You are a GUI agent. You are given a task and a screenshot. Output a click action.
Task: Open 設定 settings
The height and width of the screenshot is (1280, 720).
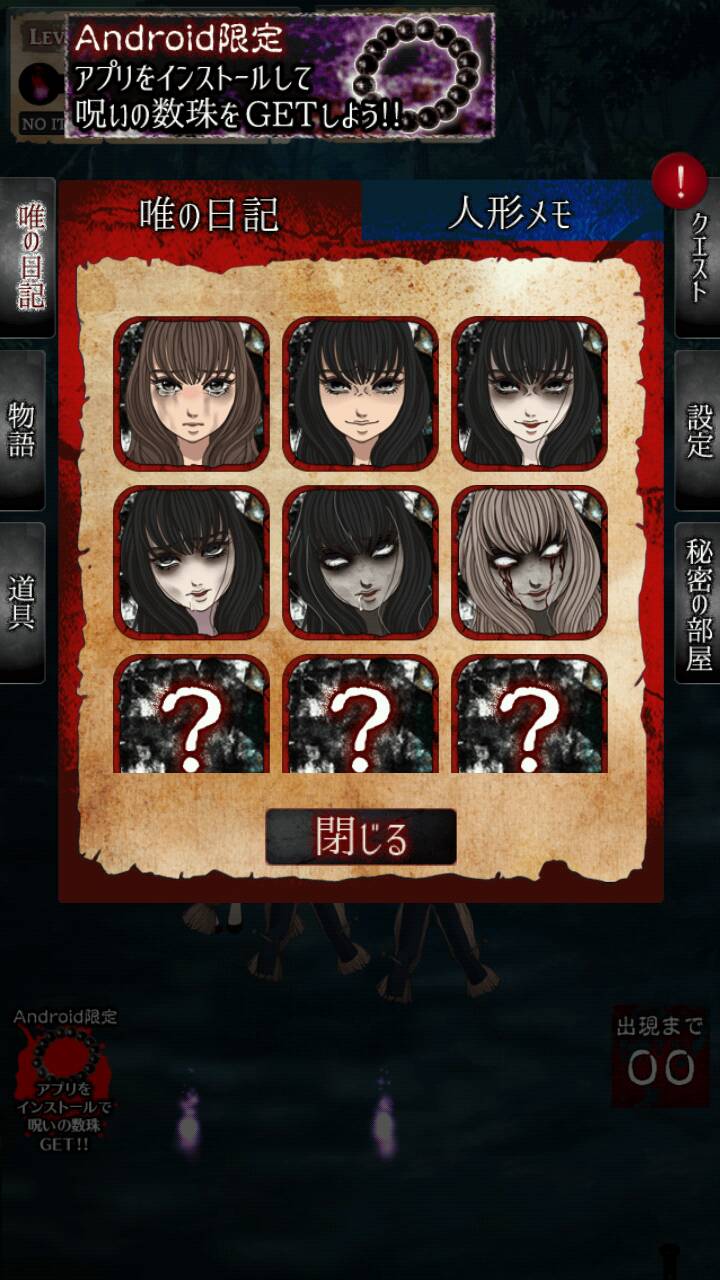point(698,430)
